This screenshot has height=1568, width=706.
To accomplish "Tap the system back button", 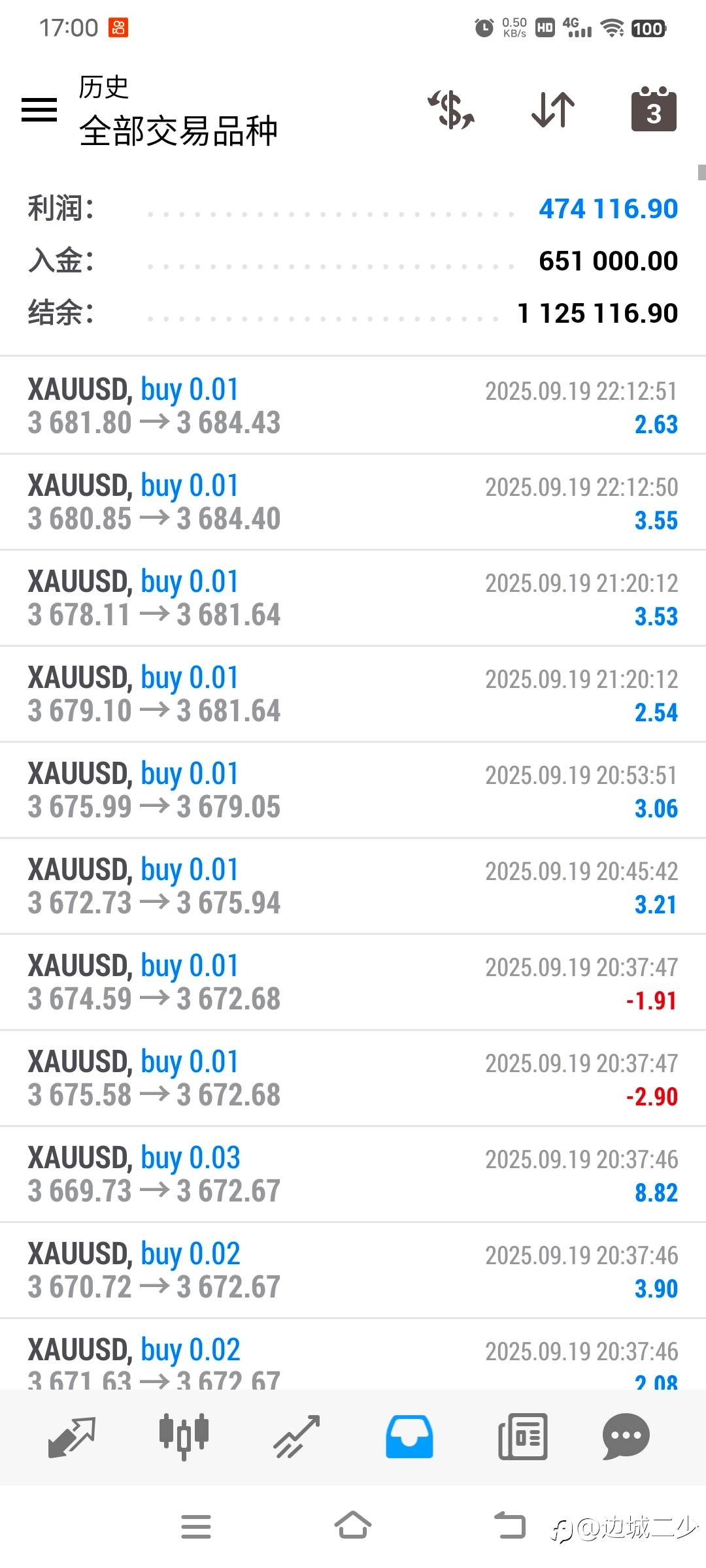I will coord(510,1526).
